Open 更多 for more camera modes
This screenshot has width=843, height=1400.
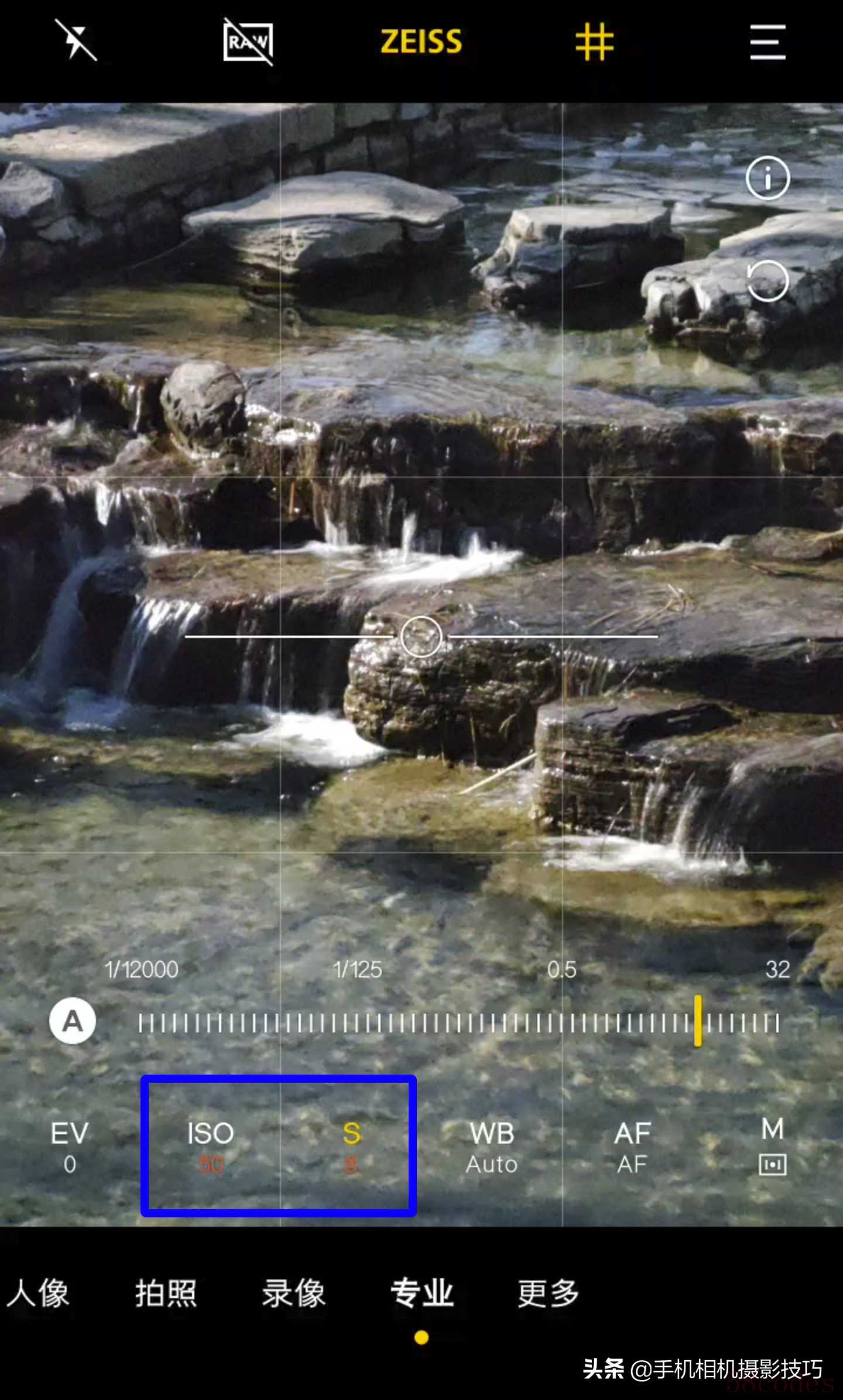point(549,1293)
